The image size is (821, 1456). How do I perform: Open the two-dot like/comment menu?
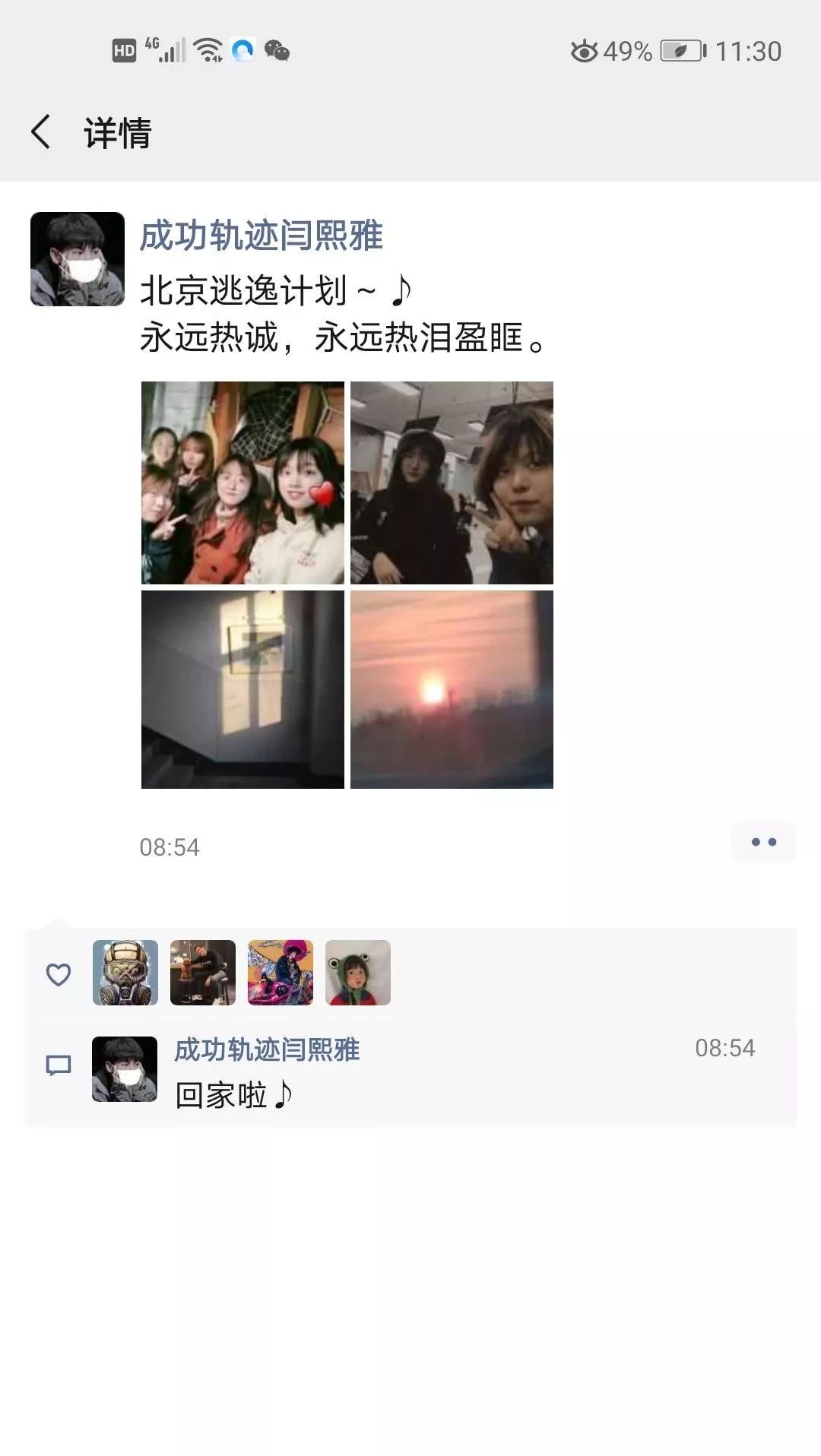[763, 842]
